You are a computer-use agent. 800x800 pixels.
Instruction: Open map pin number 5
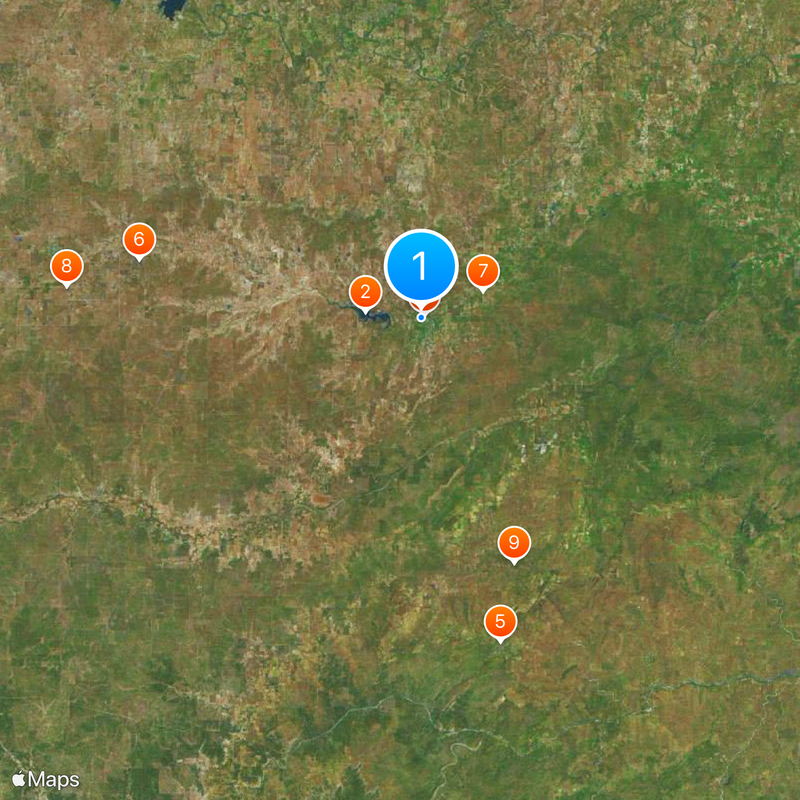[500, 620]
